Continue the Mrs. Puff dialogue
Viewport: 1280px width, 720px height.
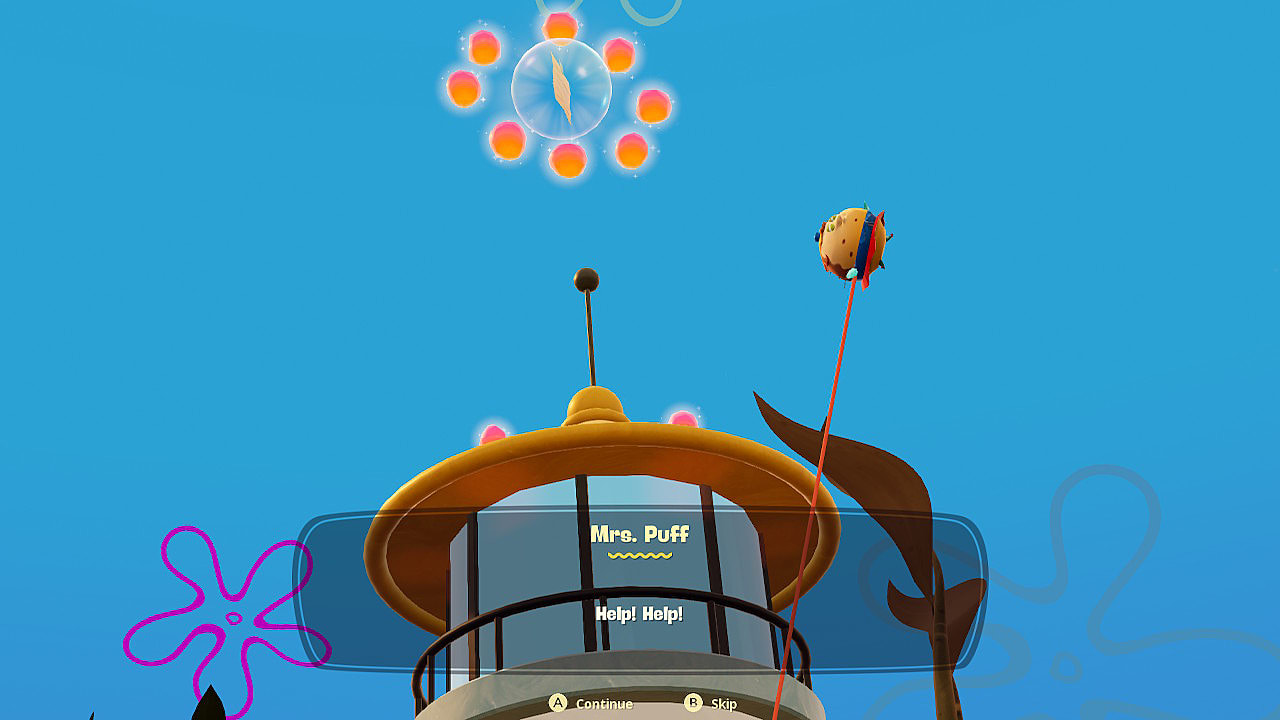pos(592,704)
